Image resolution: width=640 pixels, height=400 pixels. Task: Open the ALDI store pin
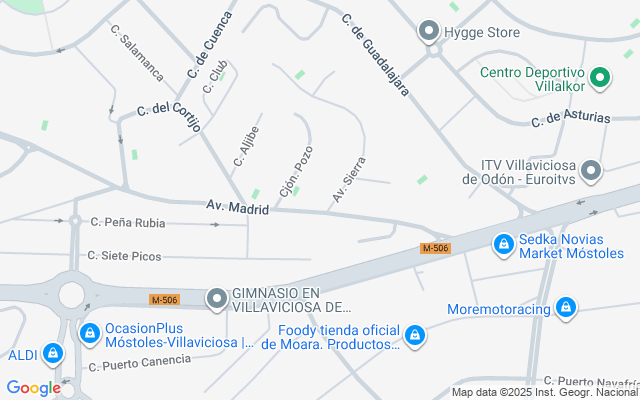tap(52, 353)
